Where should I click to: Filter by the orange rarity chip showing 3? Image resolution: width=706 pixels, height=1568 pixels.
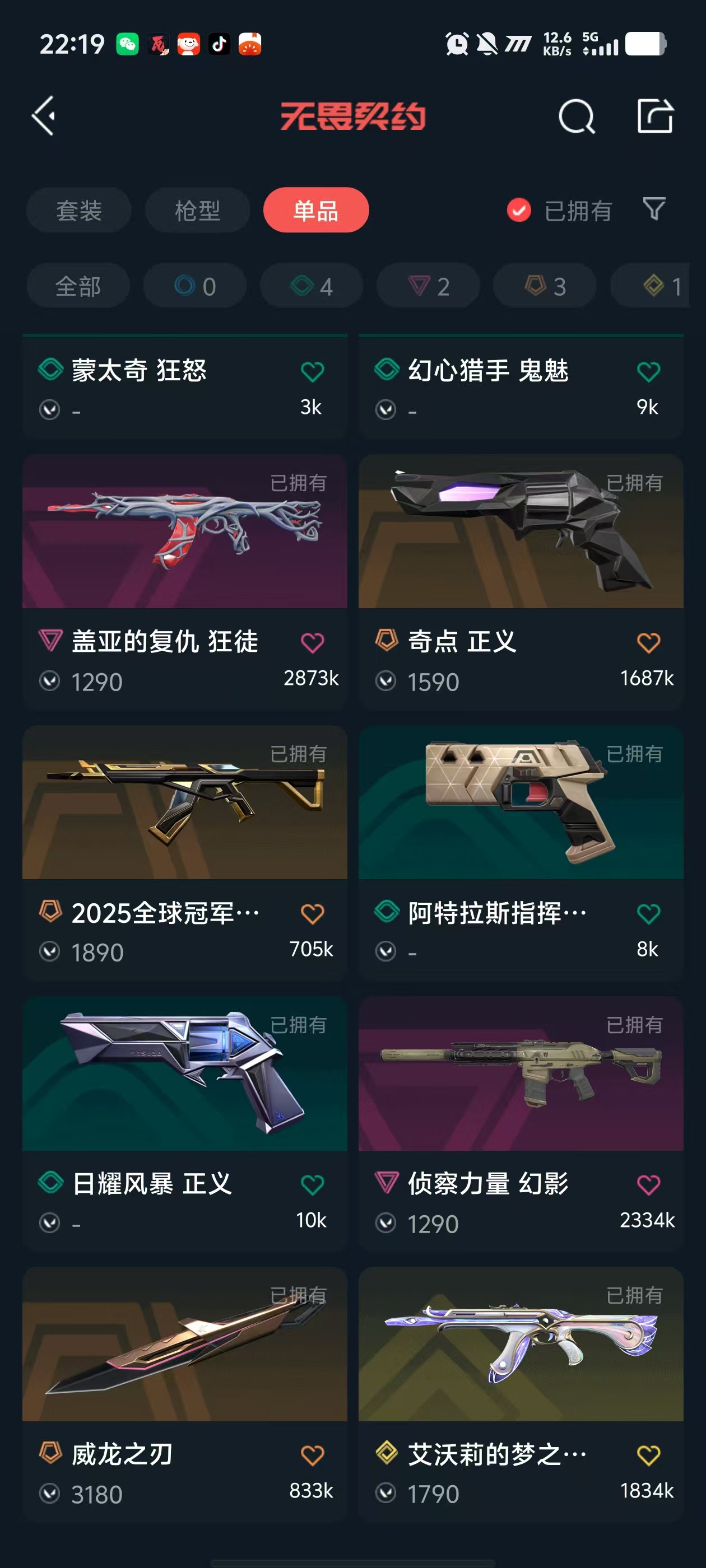click(545, 286)
